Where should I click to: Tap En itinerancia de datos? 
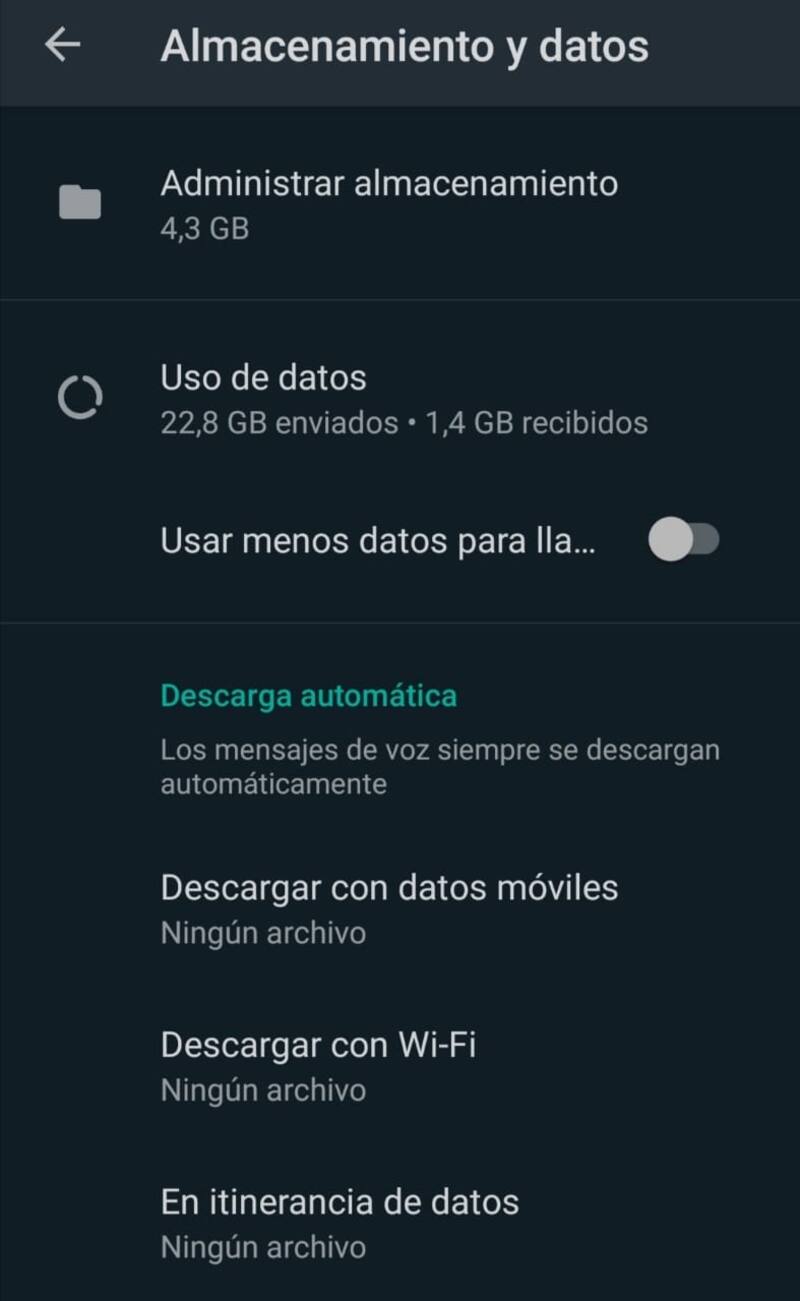[x=340, y=1222]
